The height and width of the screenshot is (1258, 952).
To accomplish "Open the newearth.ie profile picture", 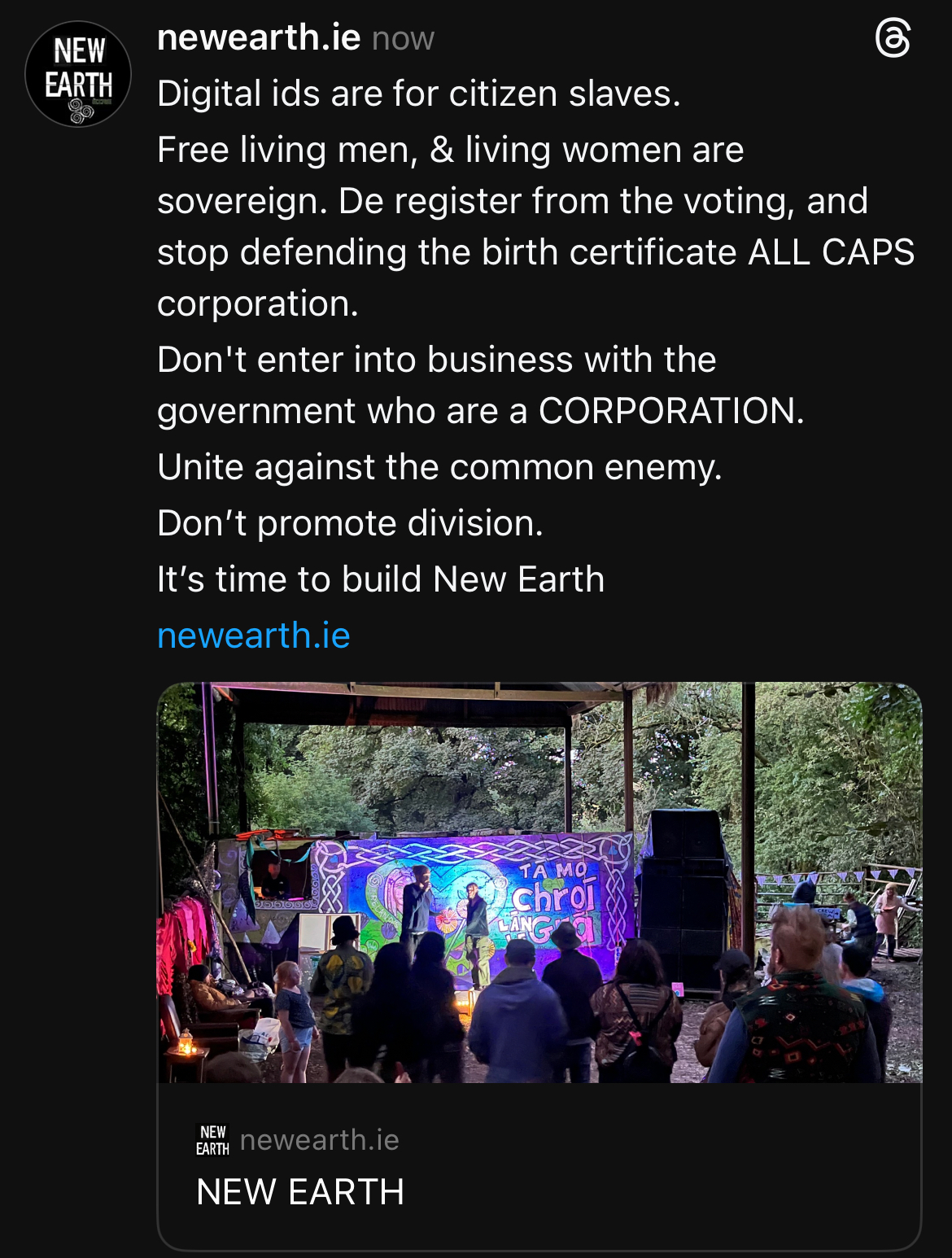I will coord(78,74).
